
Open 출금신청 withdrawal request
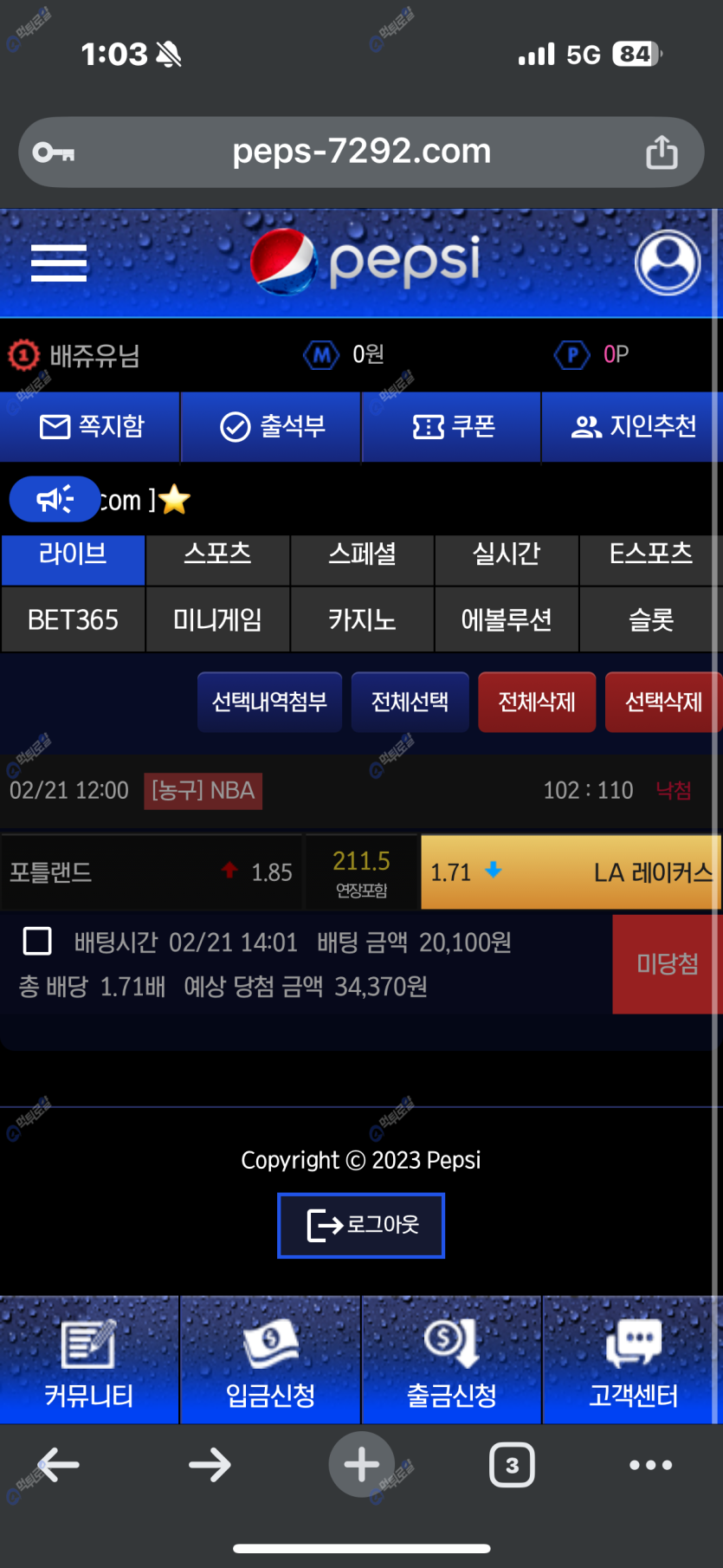tap(451, 1360)
